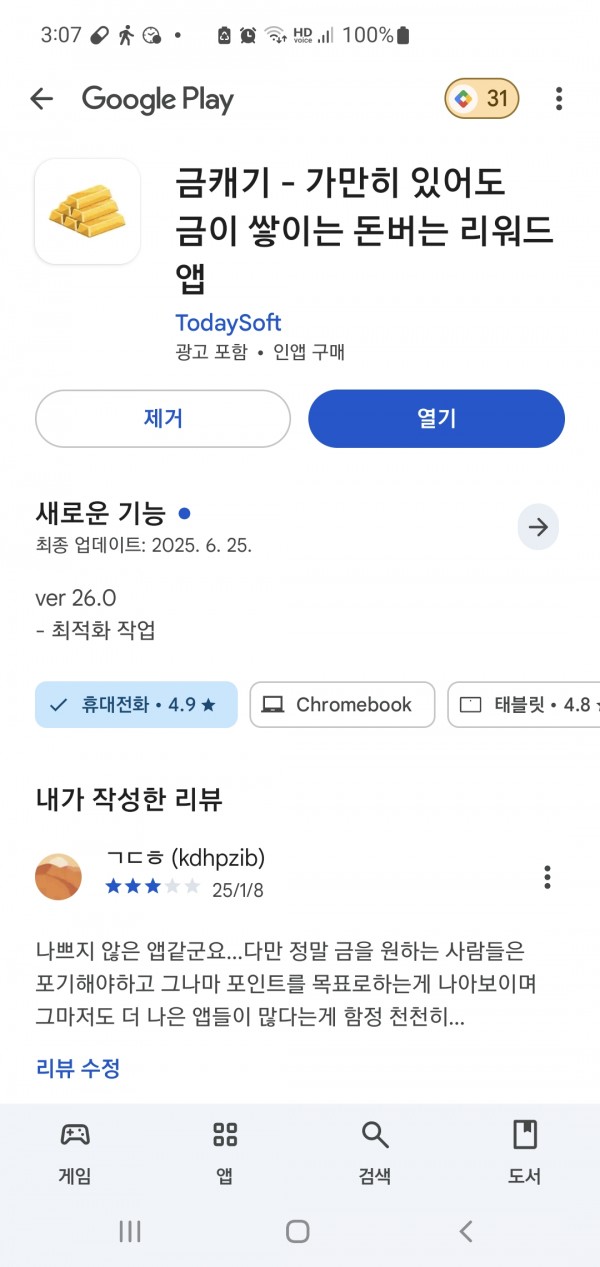Screen dimensions: 600x1267
Task: Open recent apps from navigation bar
Action: click(130, 1231)
